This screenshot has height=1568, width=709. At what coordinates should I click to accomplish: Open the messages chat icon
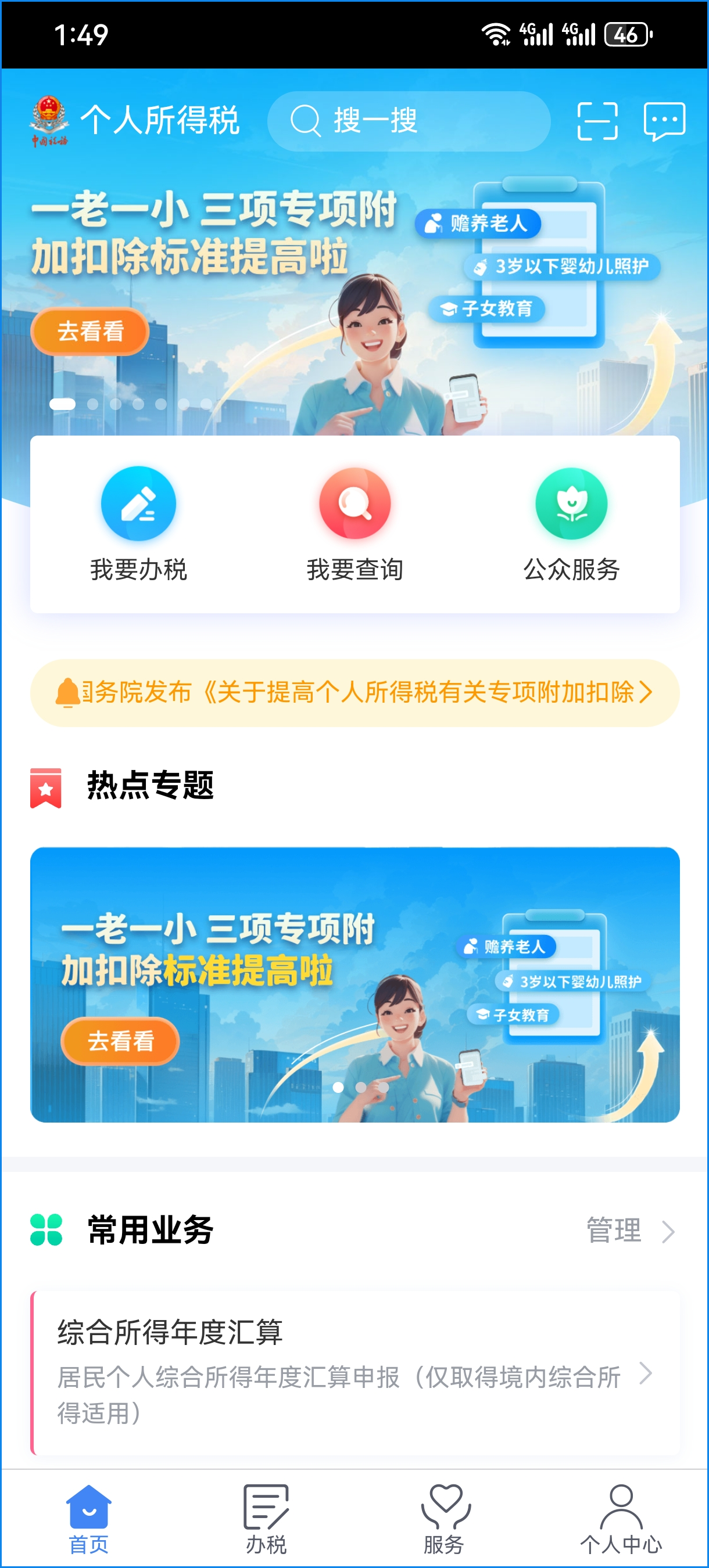(x=664, y=121)
